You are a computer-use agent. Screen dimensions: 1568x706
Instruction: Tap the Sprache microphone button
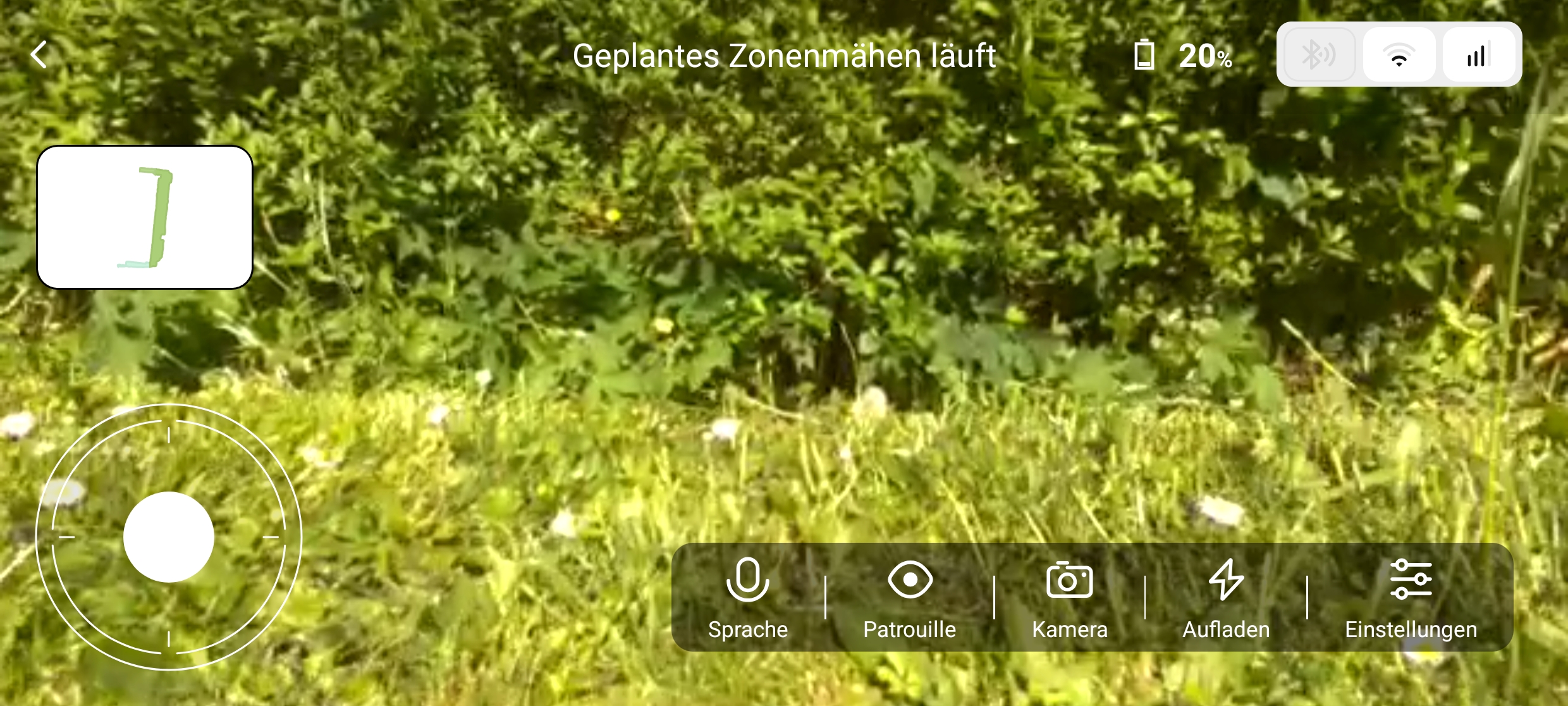click(x=747, y=597)
